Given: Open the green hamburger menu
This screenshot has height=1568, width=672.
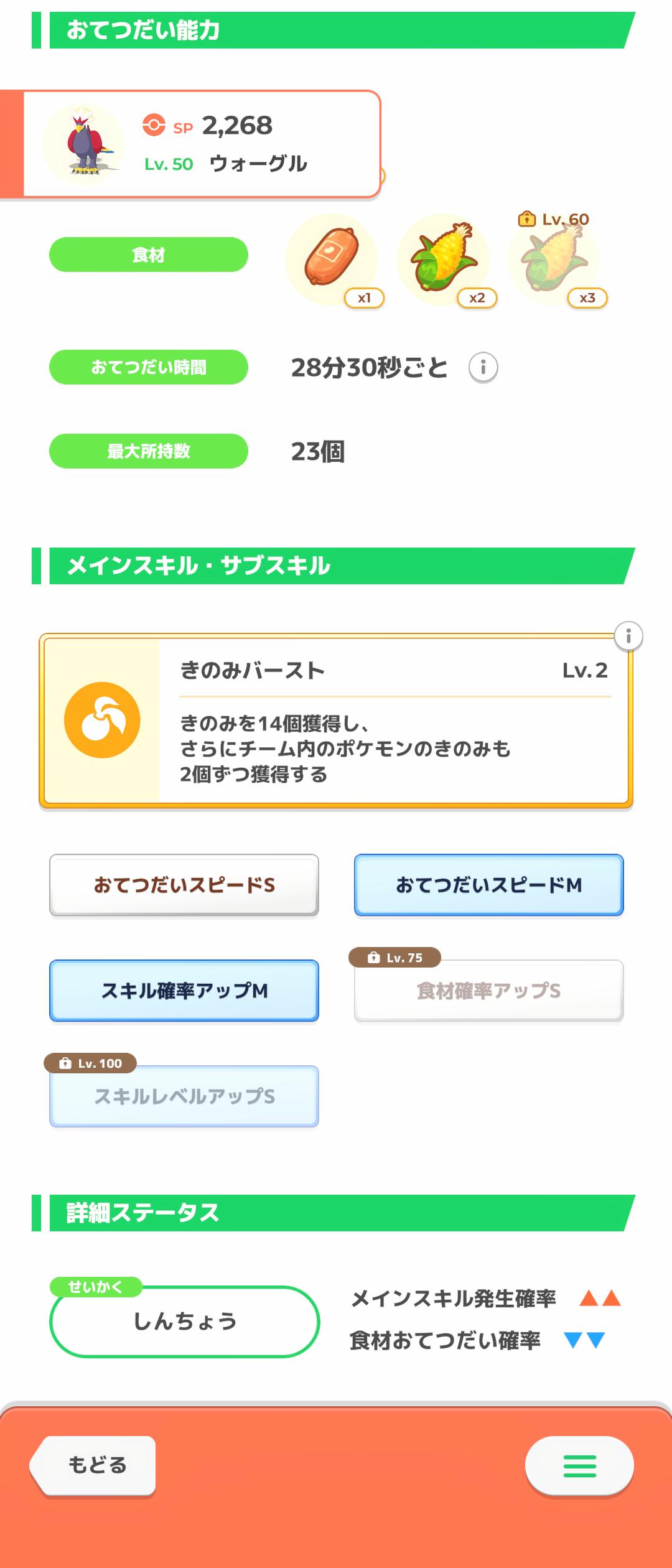Looking at the screenshot, I should click(579, 1466).
